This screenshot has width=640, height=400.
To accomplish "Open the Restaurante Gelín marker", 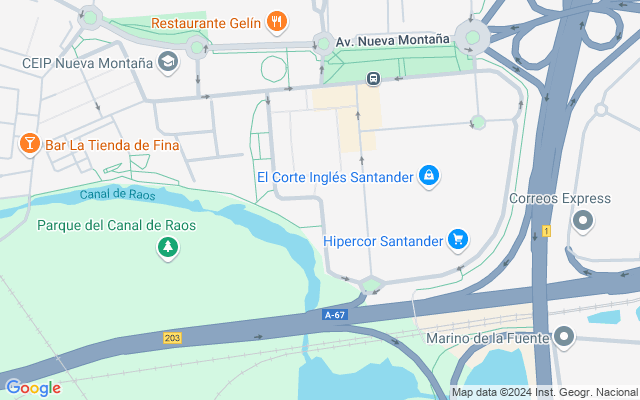I will click(277, 20).
